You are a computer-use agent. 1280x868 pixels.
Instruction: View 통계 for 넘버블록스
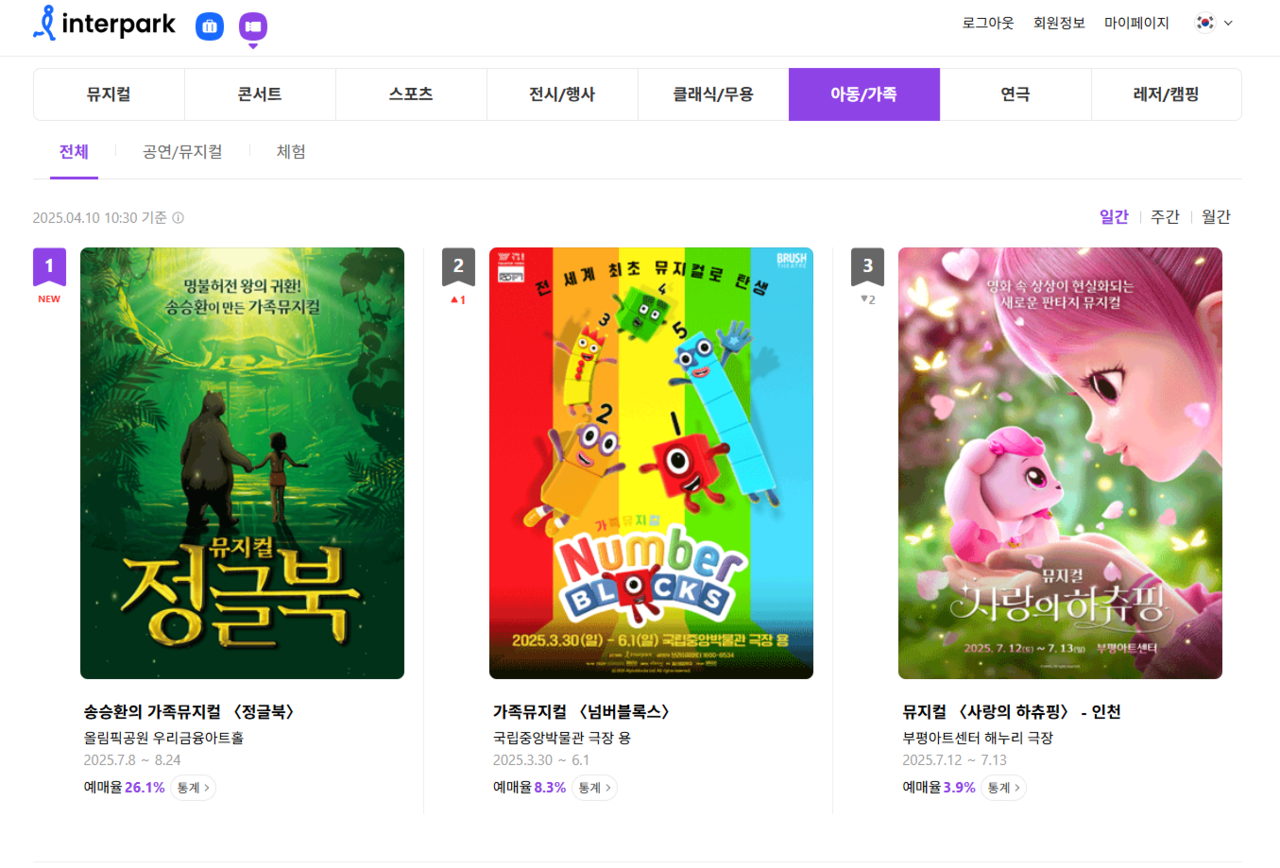coord(594,788)
